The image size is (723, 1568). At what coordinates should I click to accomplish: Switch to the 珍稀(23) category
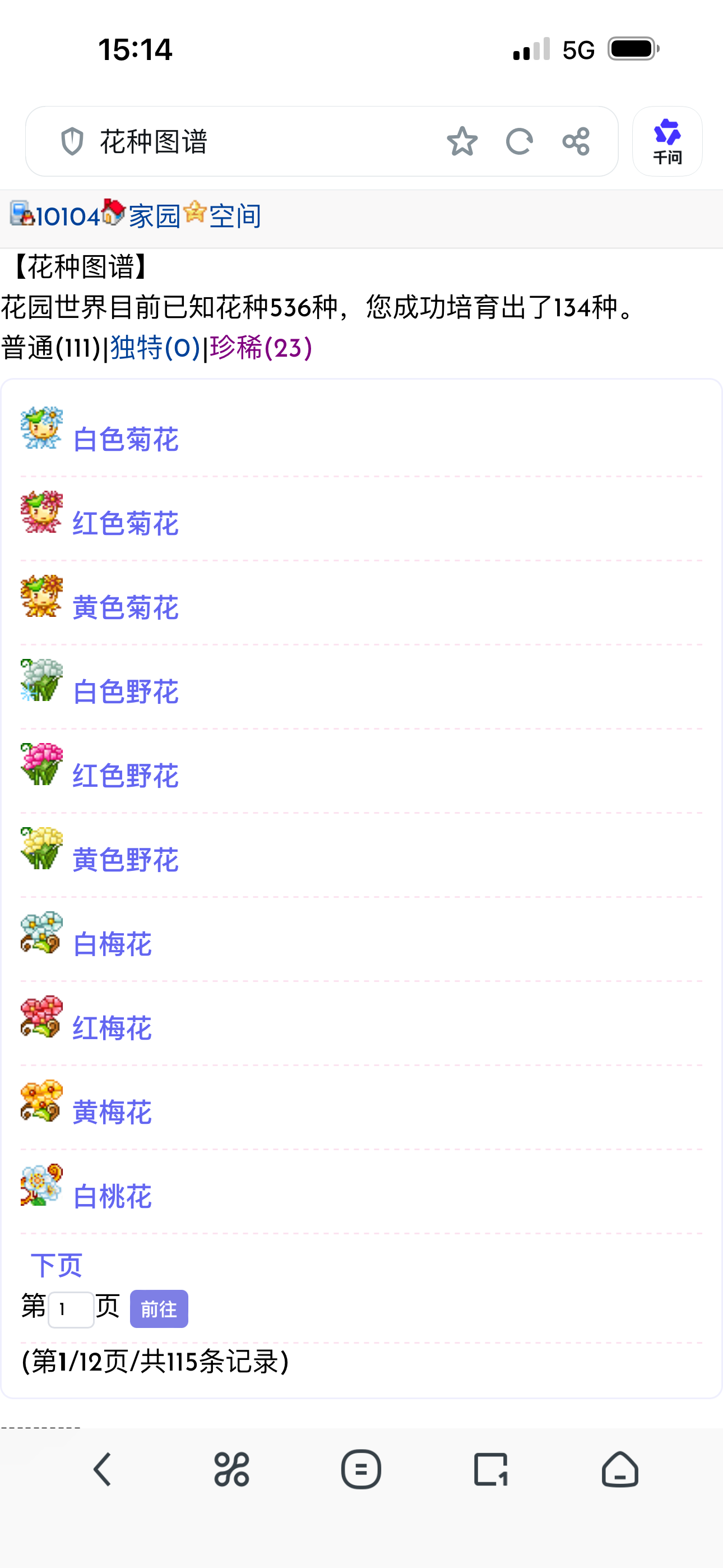point(261,347)
